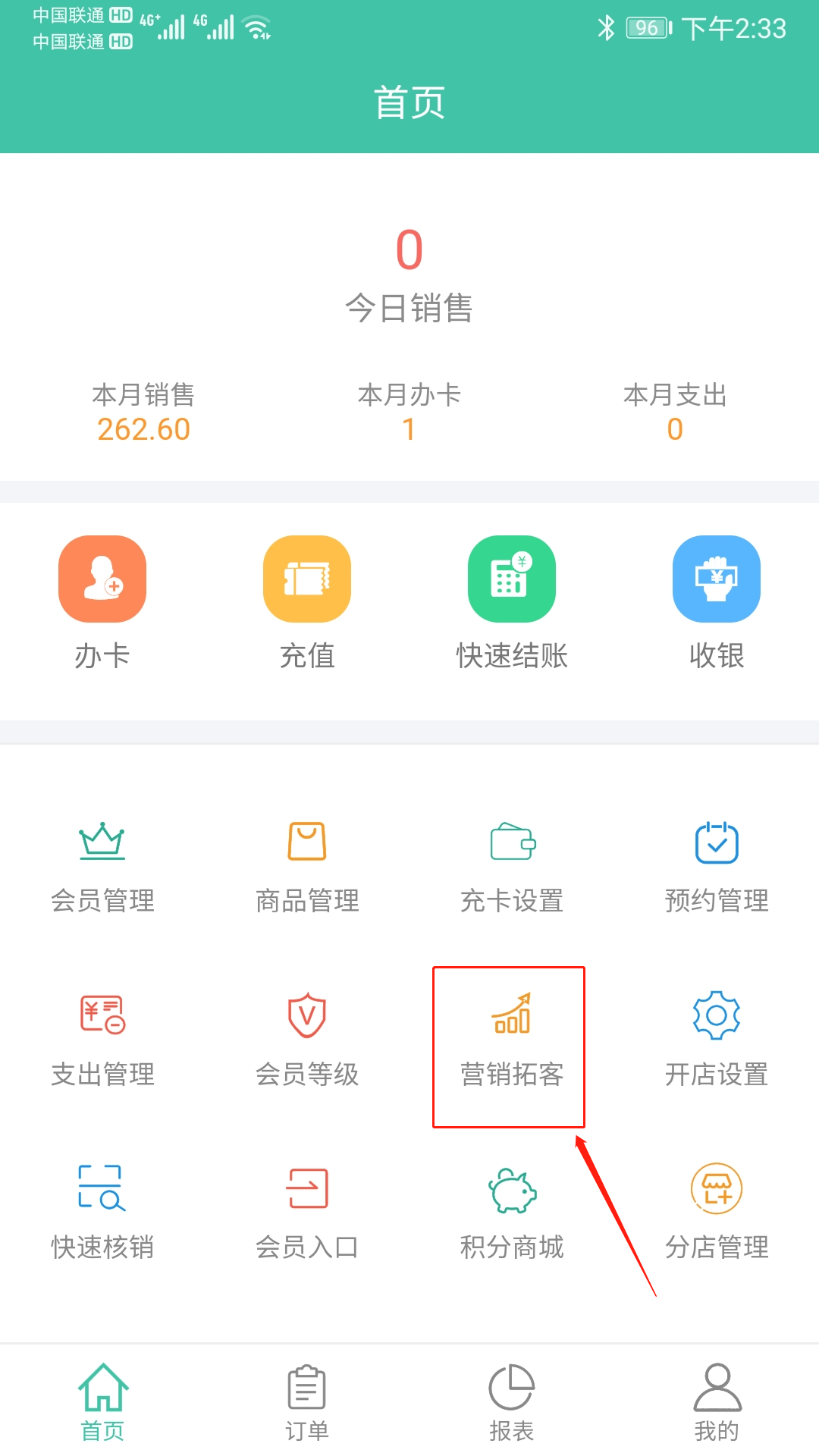Open 支出管理 expense management
This screenshot has height=1456, width=819.
(102, 1040)
